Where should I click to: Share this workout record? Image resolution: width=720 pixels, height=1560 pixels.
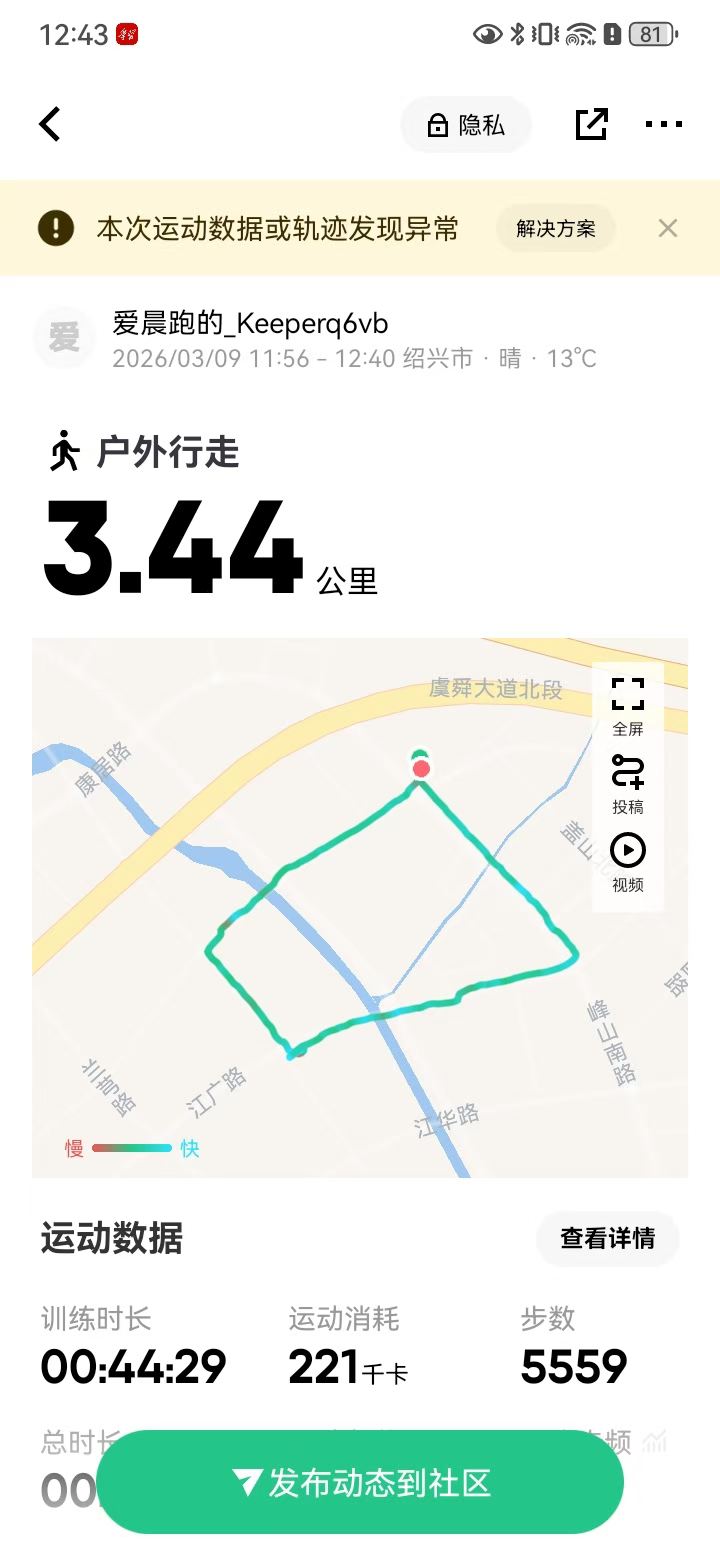point(591,125)
